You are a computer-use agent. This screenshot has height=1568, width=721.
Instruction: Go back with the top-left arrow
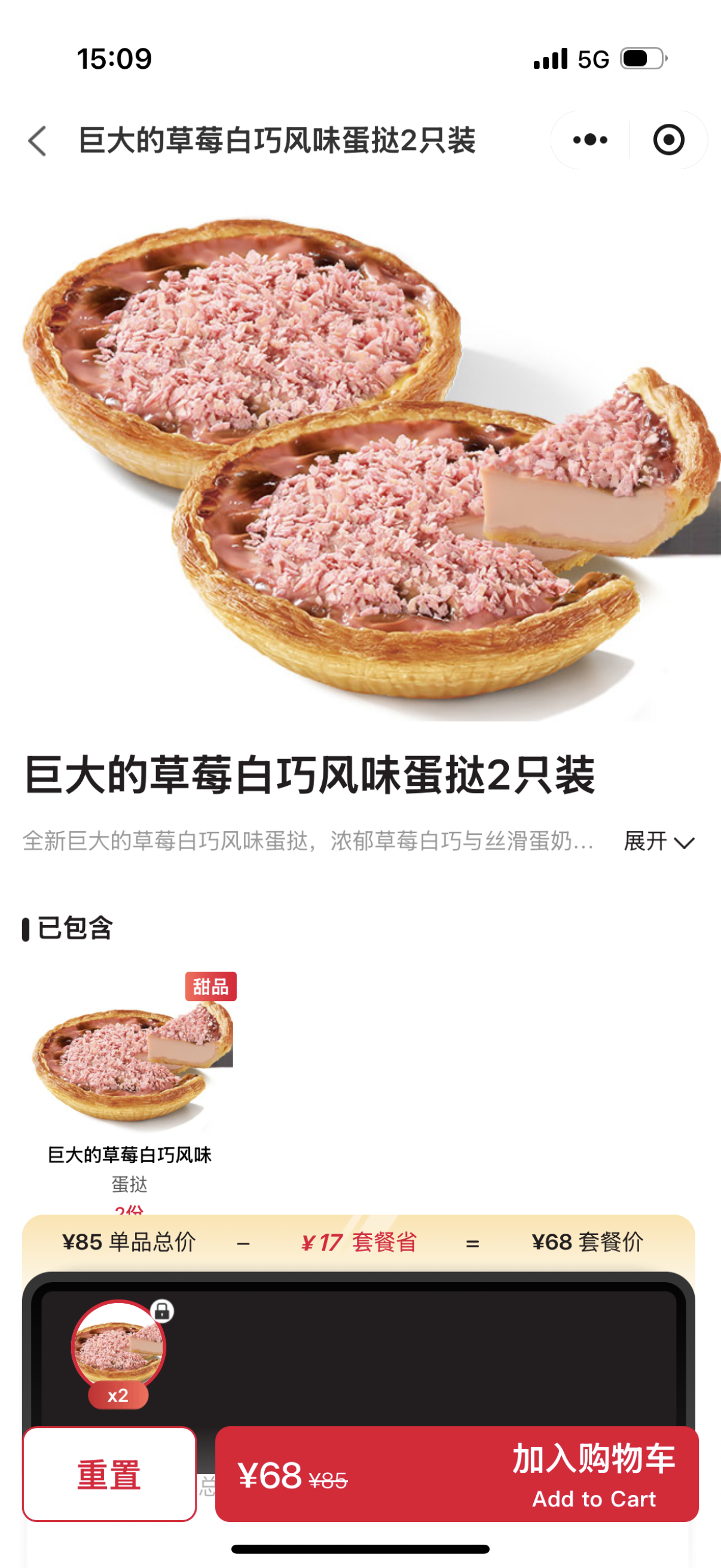pyautogui.click(x=38, y=141)
